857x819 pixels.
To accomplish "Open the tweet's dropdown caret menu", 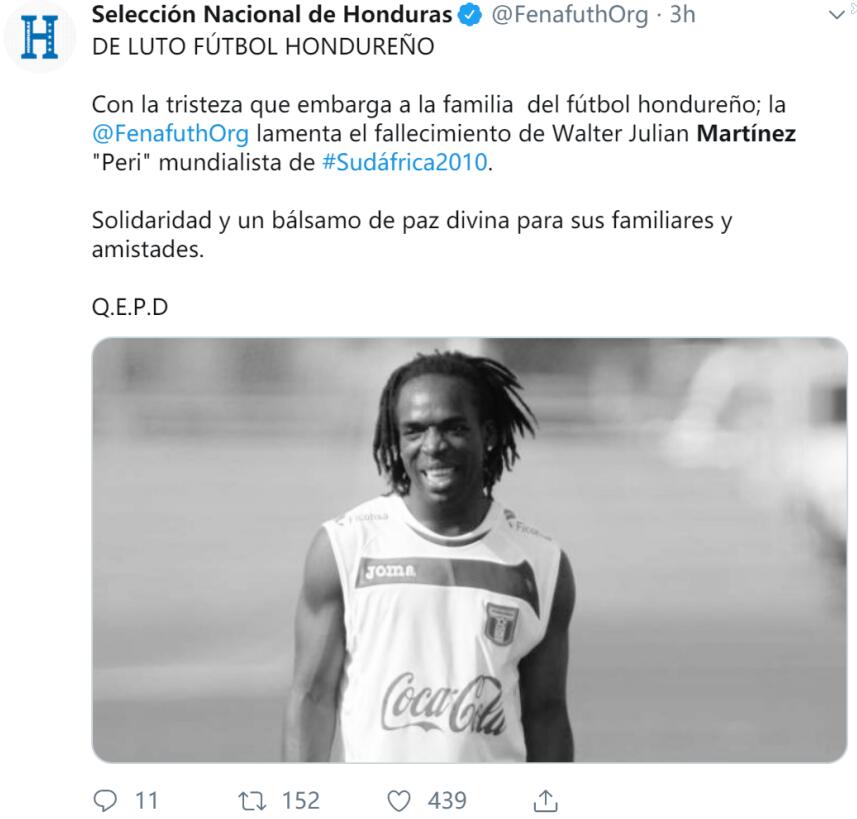I will [x=839, y=14].
